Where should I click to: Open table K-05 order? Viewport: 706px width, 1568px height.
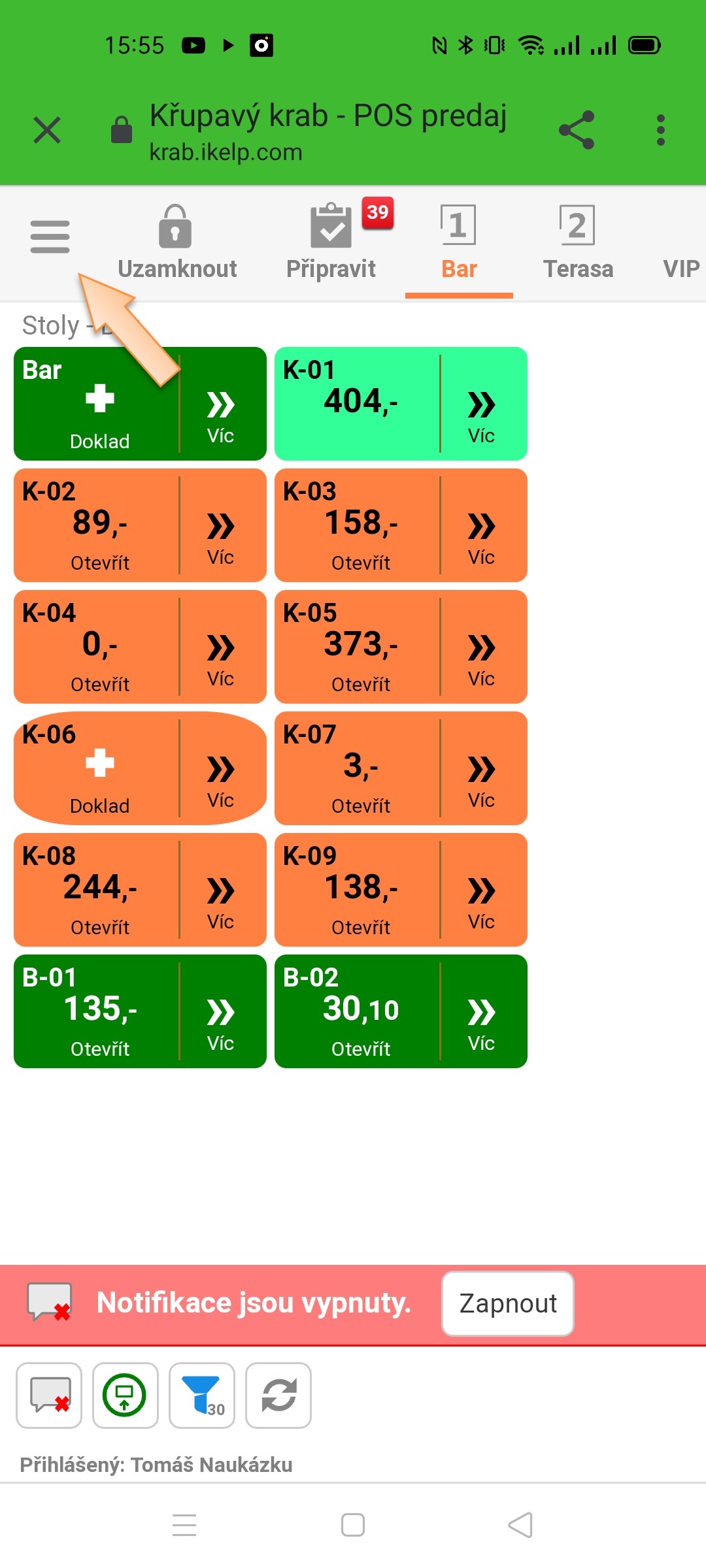(x=358, y=647)
